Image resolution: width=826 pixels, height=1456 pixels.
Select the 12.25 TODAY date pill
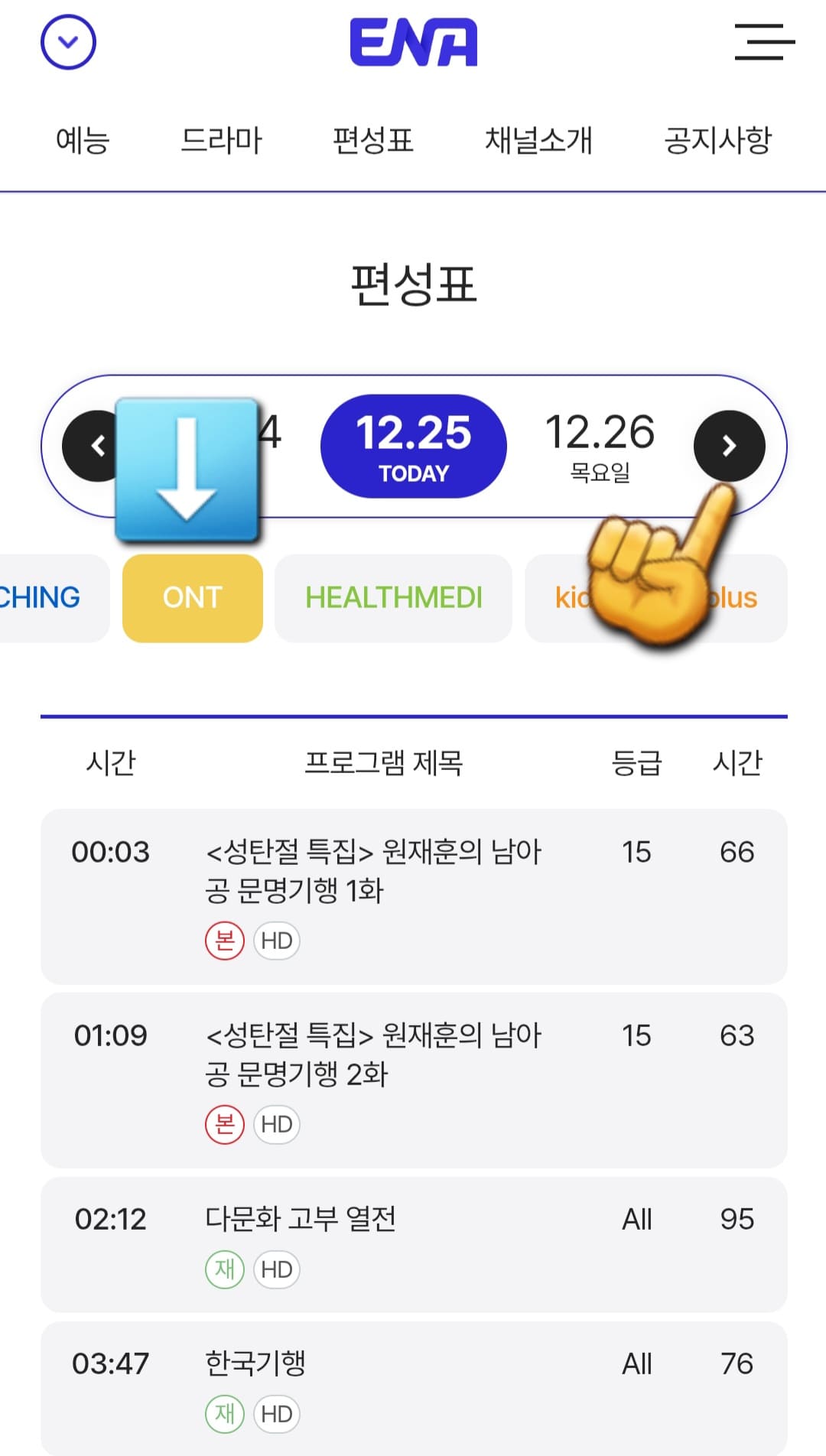[x=414, y=446]
